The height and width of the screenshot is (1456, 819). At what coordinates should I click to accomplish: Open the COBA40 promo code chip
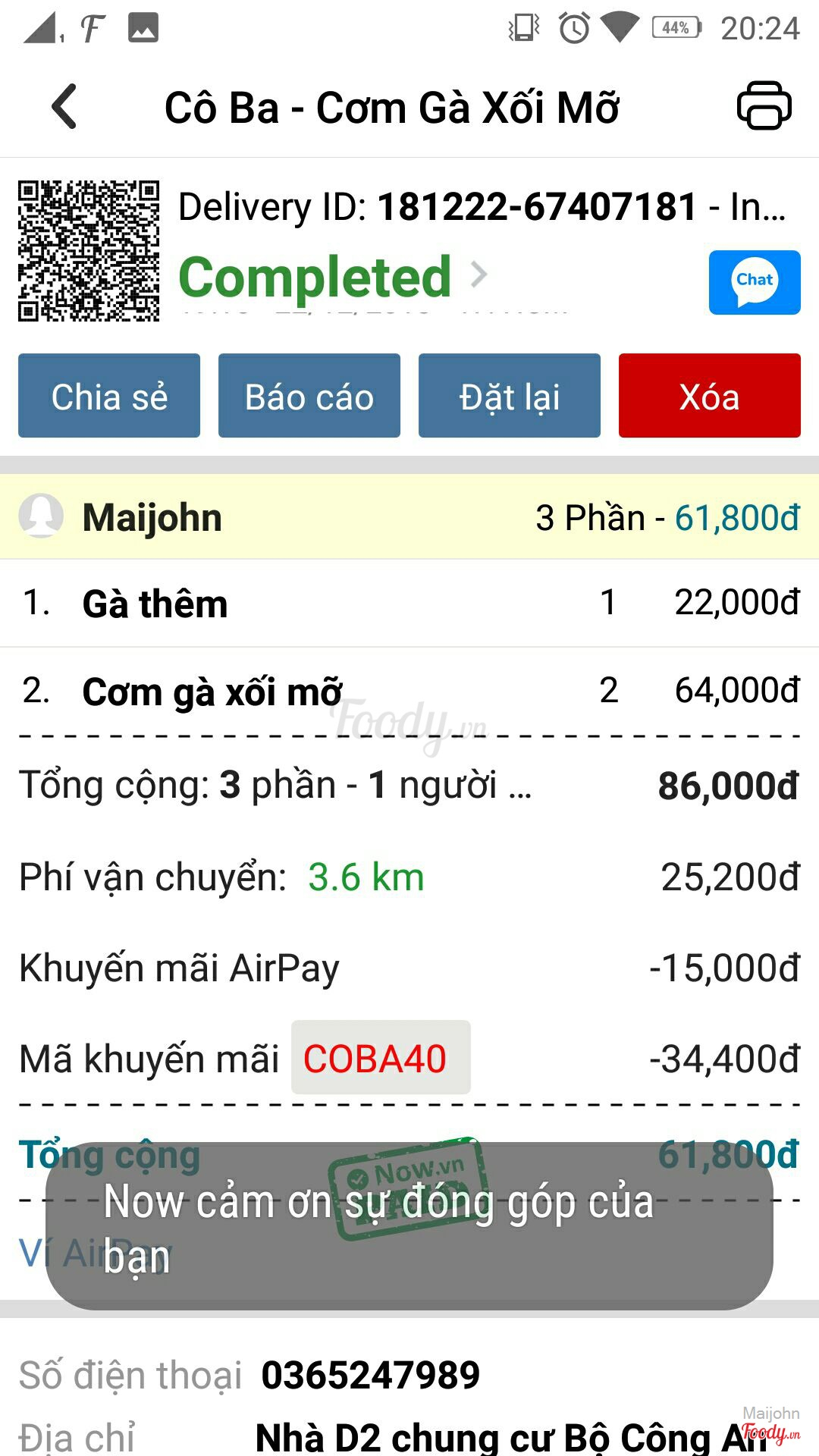click(x=380, y=1058)
